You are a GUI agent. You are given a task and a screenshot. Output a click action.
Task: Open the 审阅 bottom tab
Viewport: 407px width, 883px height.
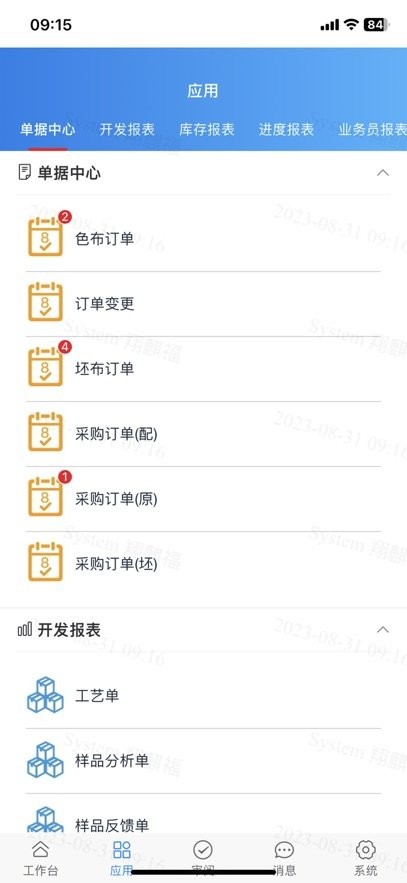click(x=203, y=858)
